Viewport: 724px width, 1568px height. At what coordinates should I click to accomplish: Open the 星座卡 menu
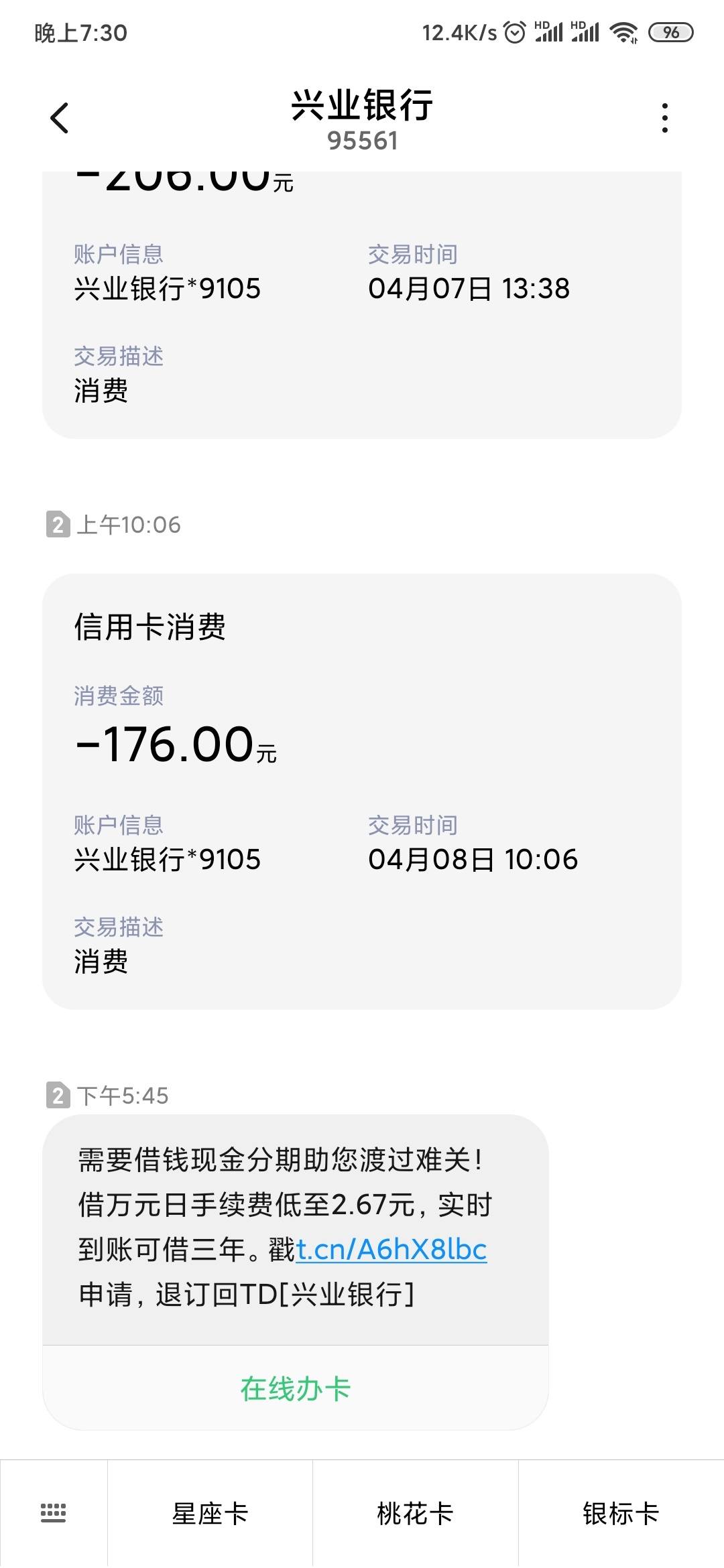pos(210,1513)
